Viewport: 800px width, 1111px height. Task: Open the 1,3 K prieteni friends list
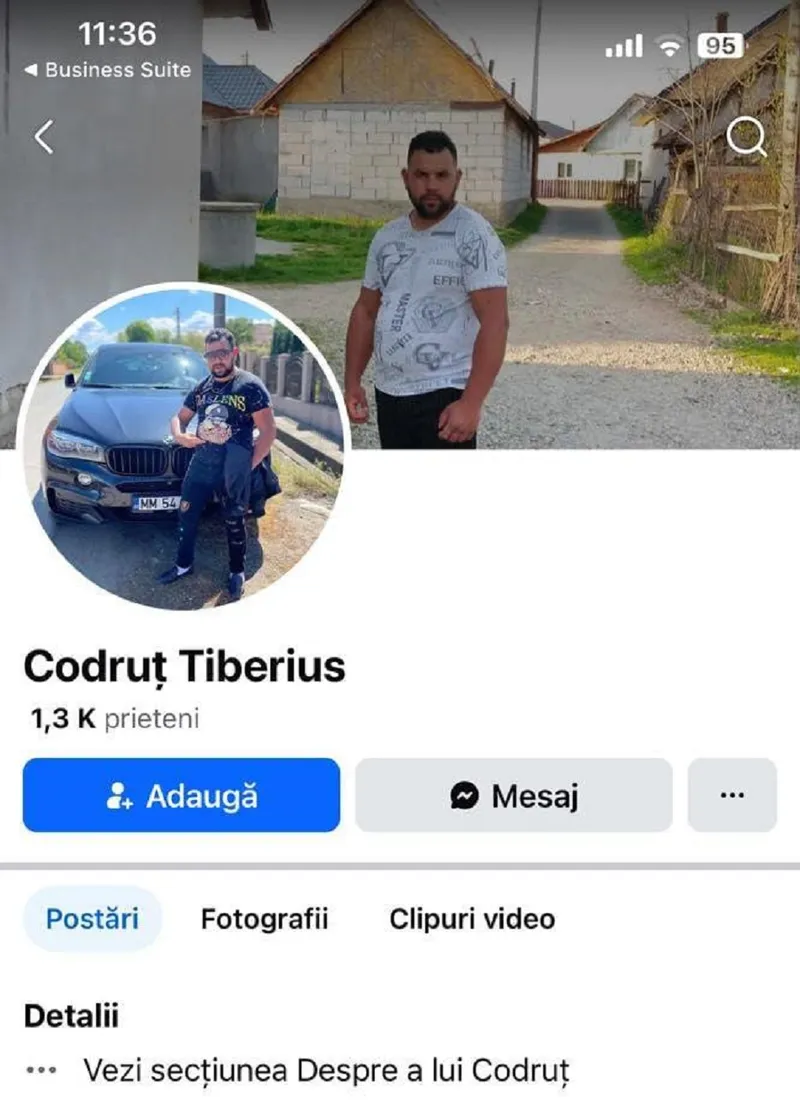[114, 719]
